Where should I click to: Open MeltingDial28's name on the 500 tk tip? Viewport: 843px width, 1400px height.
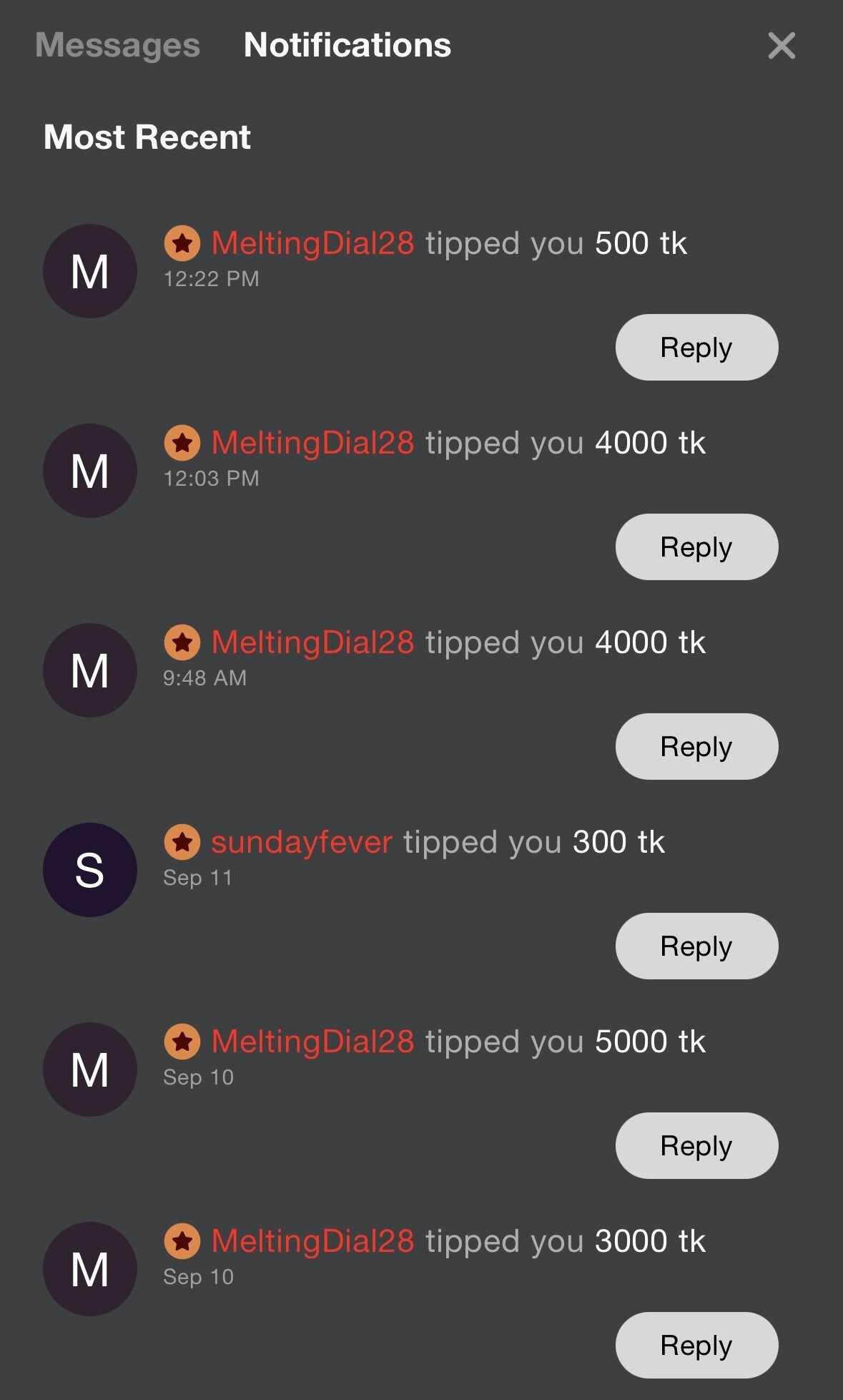312,243
